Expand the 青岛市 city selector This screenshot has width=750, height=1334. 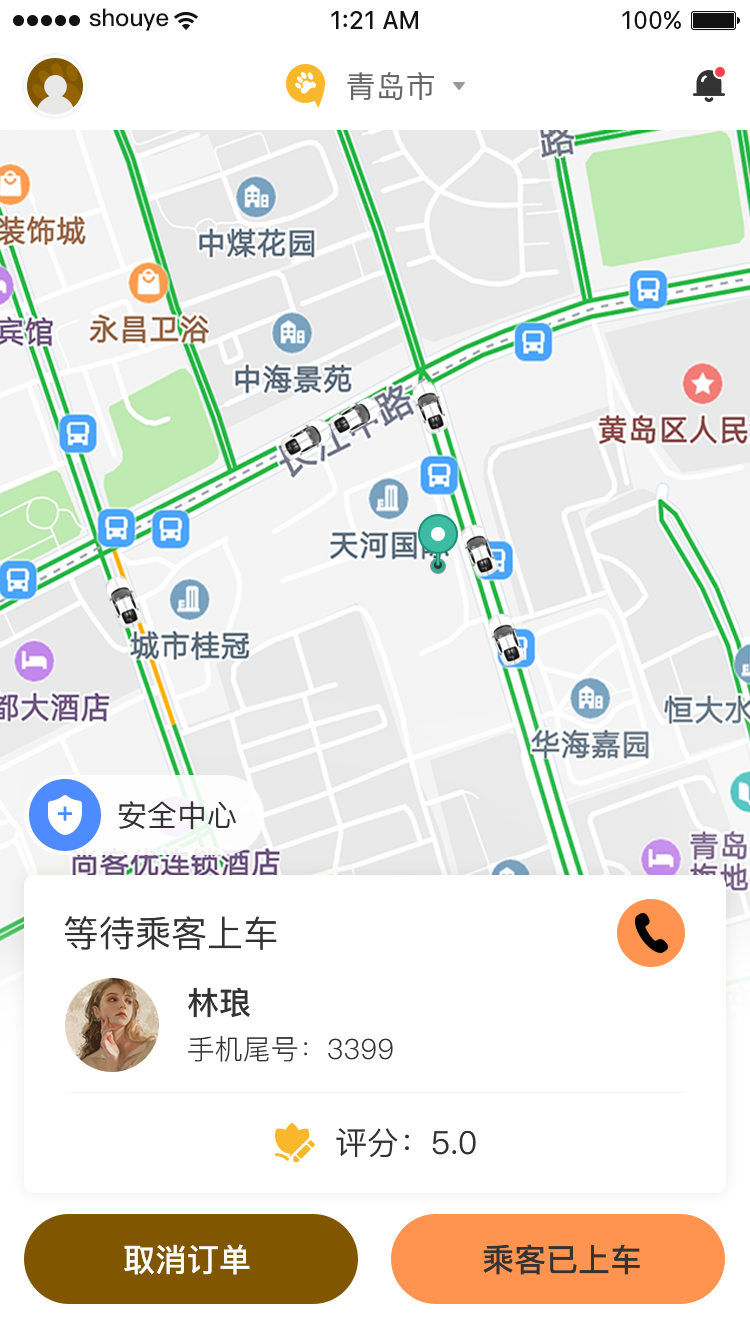[390, 86]
